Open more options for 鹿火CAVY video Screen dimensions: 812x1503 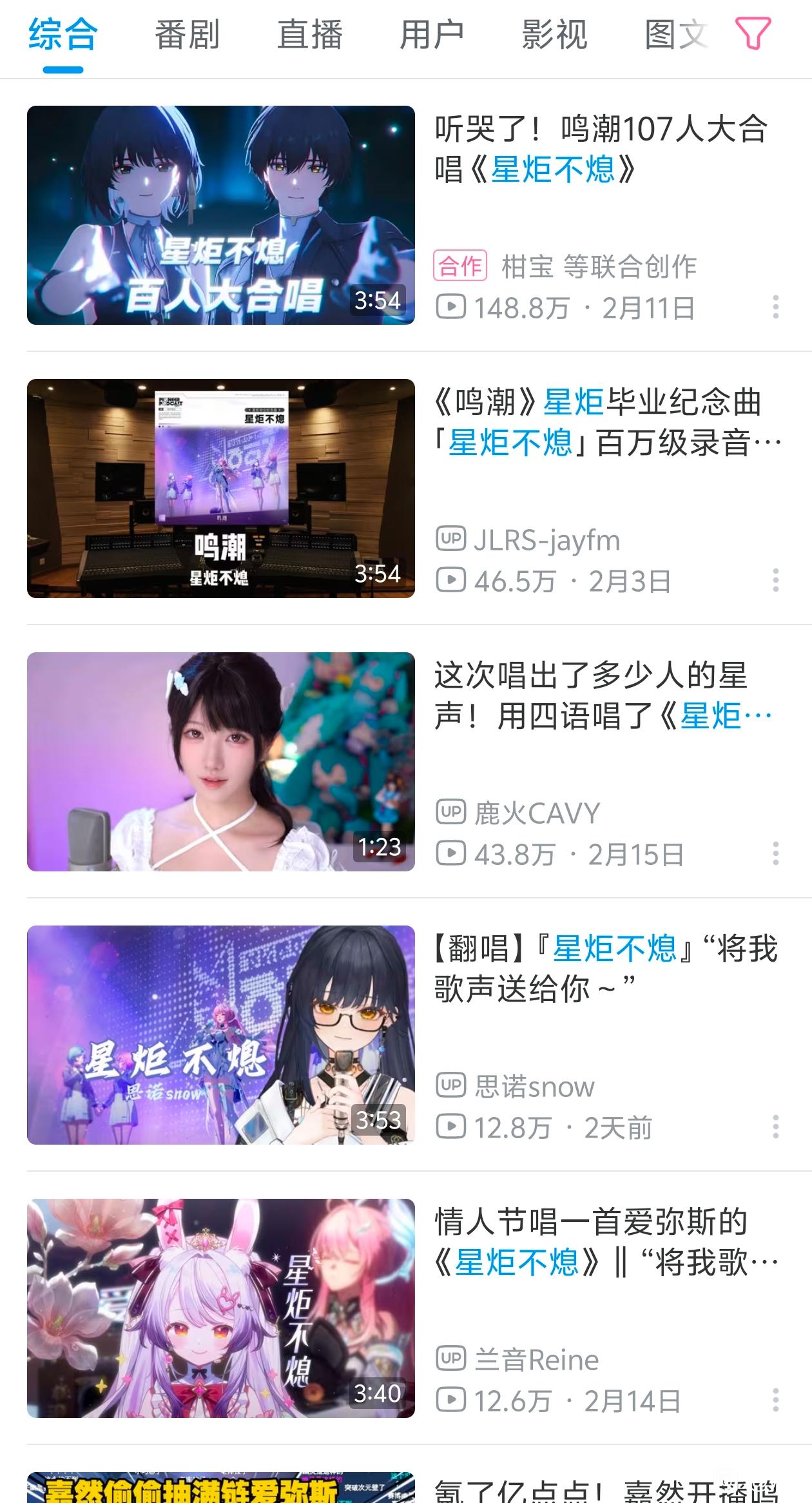tap(775, 853)
